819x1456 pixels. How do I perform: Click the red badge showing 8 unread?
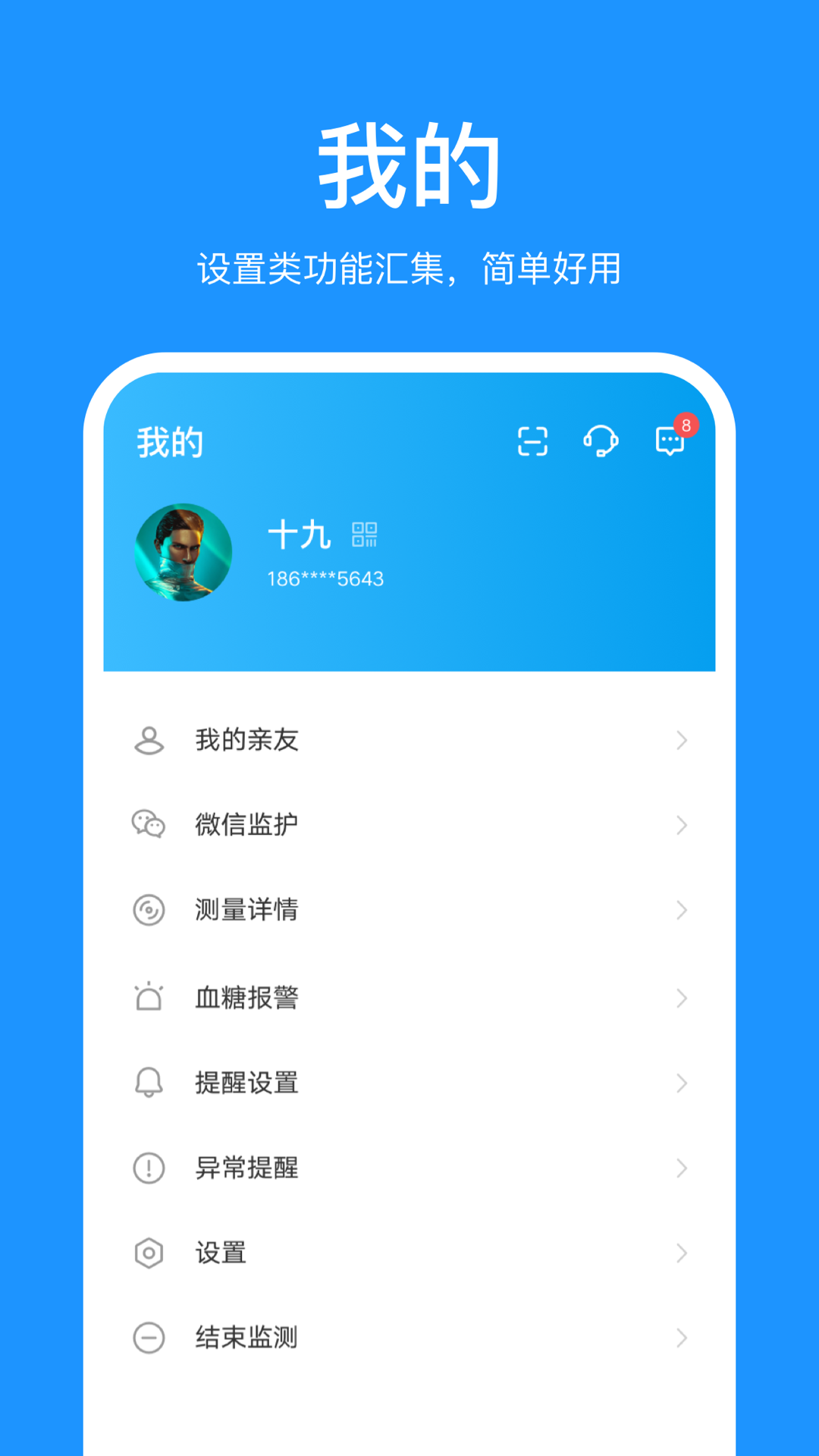[x=685, y=425]
